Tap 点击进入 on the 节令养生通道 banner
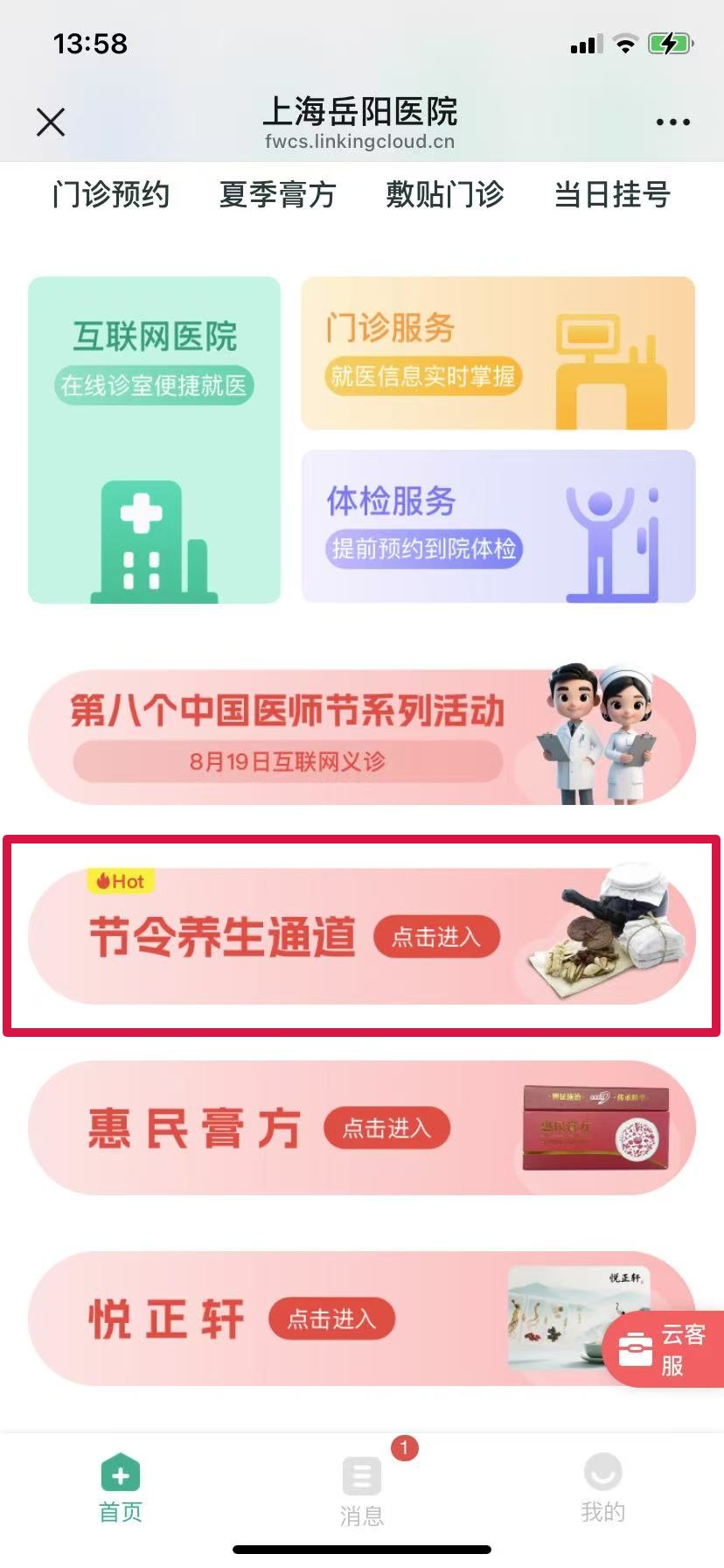 pos(436,937)
